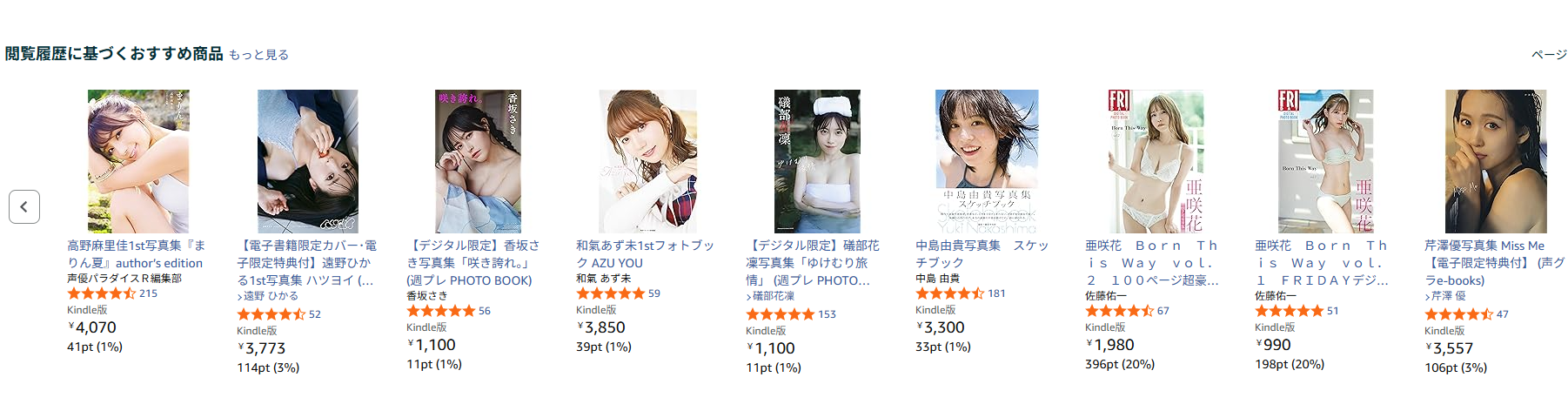The width and height of the screenshot is (1568, 411).
Task: Tap the 中島由貴写真集 cover image
Action: pos(986,161)
